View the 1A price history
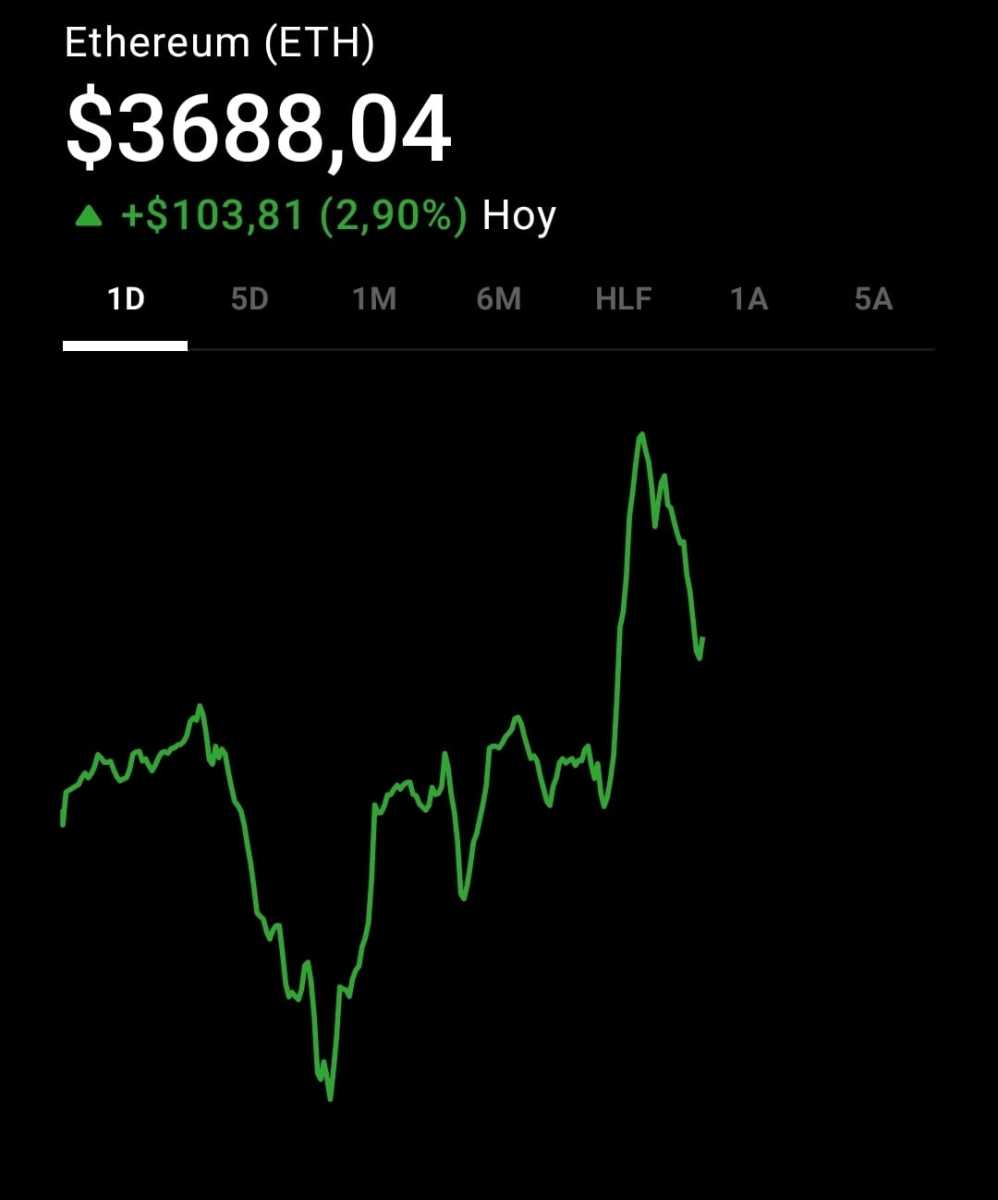The image size is (998, 1200). point(749,298)
